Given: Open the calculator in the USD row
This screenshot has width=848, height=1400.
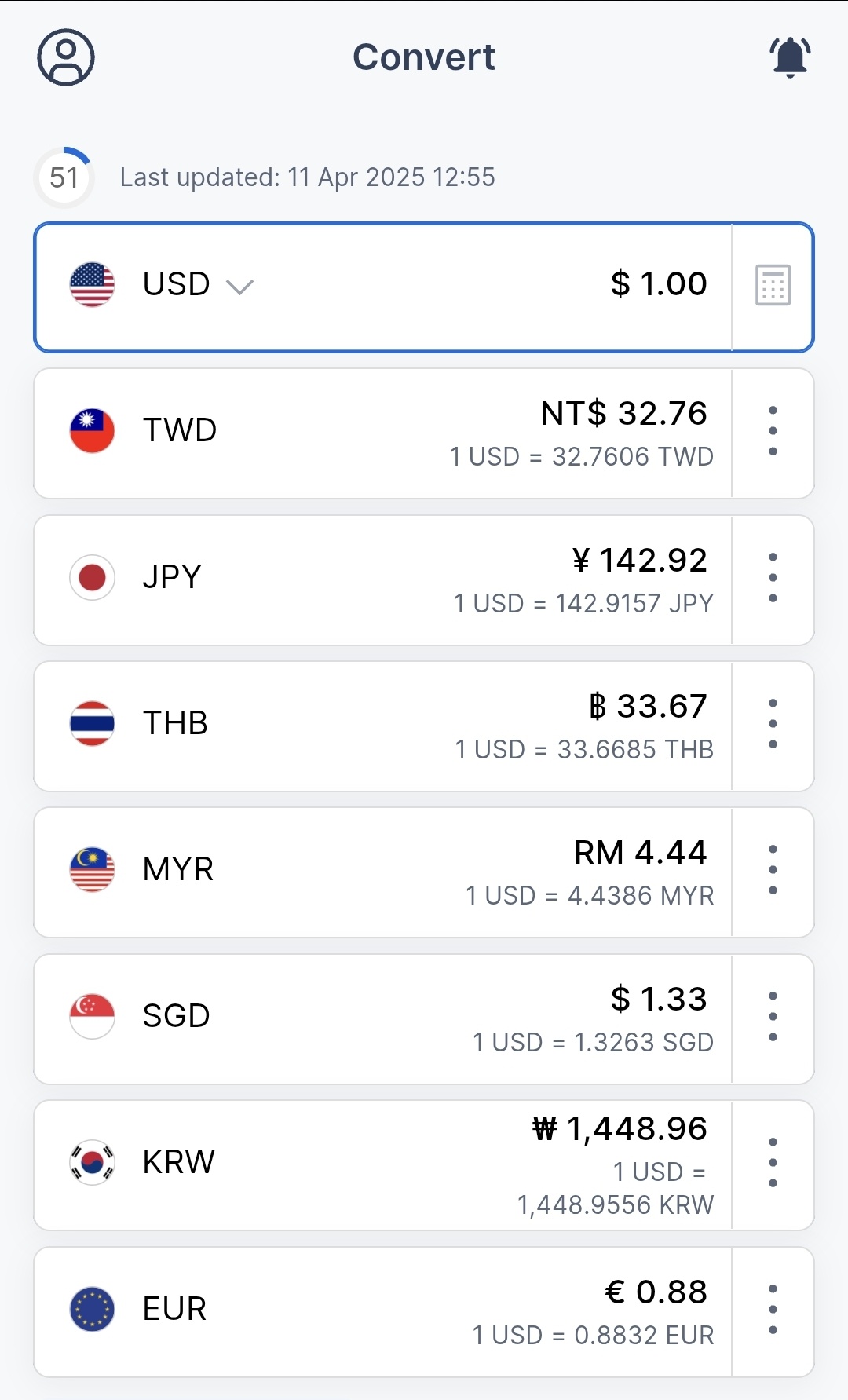Looking at the screenshot, I should tap(773, 285).
